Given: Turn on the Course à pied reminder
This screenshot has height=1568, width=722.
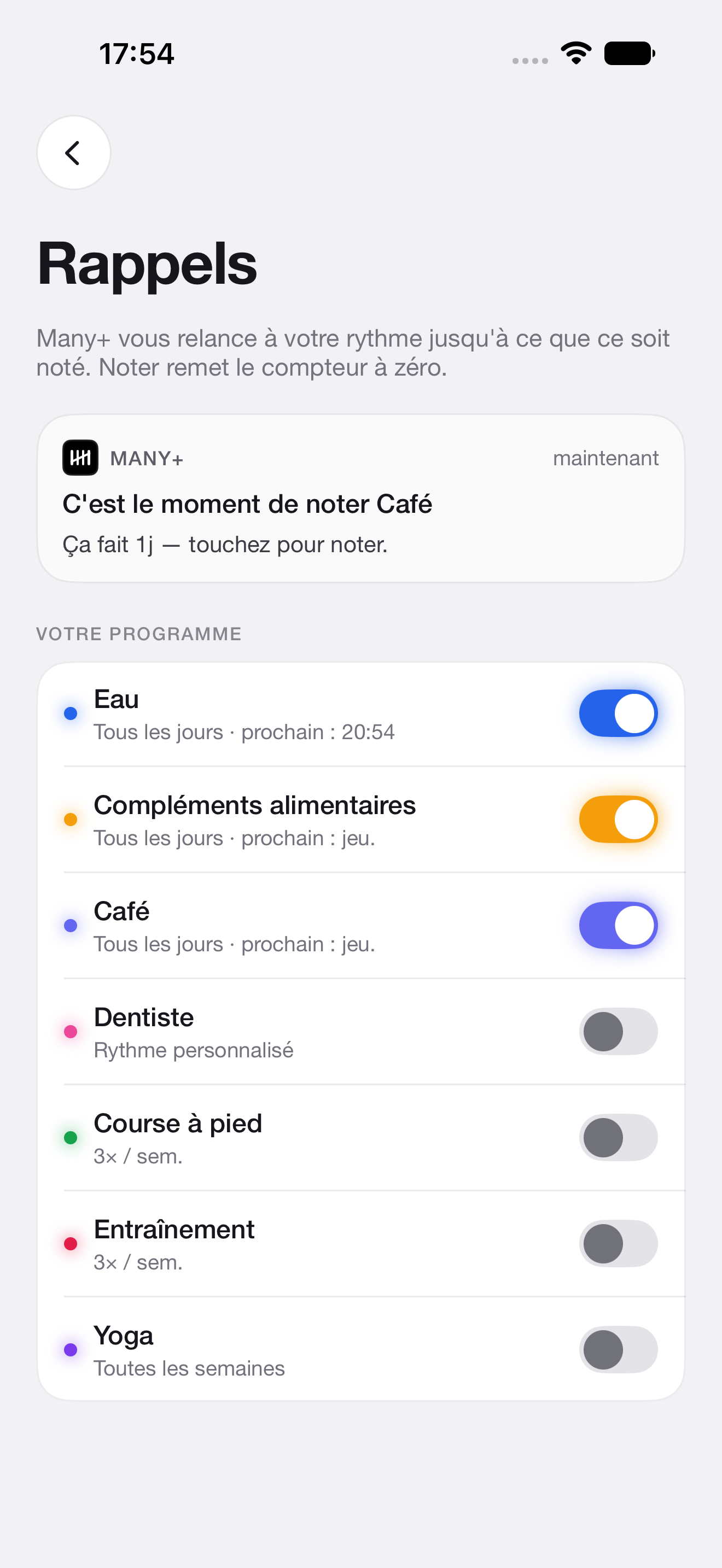Looking at the screenshot, I should point(618,1137).
